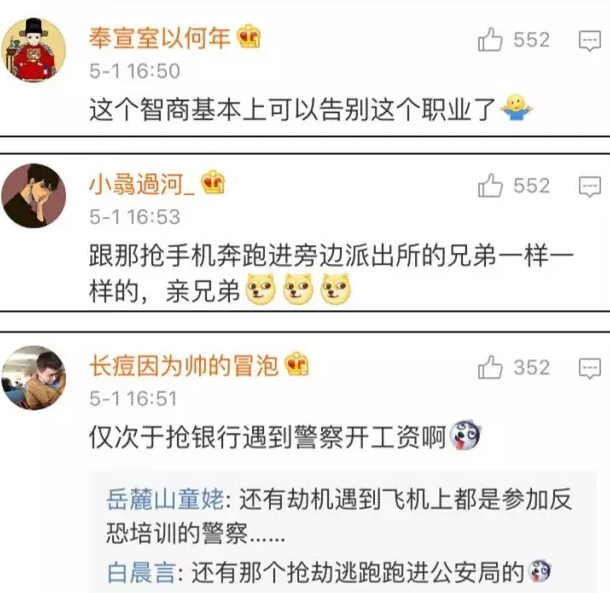Reply to 长痘因为帅的冒泡's comment
This screenshot has height=593, width=610.
[589, 368]
